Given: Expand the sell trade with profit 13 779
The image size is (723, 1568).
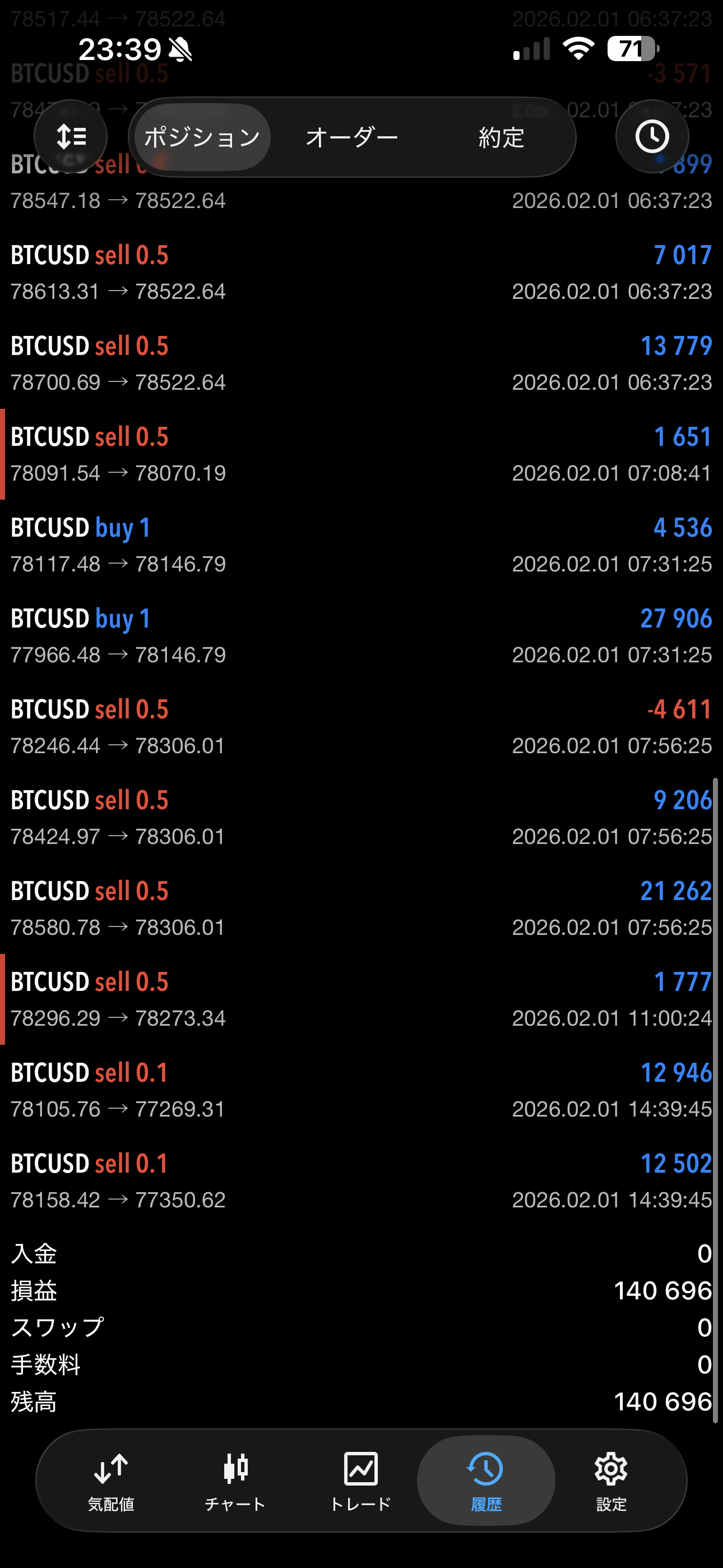Looking at the screenshot, I should [361, 363].
